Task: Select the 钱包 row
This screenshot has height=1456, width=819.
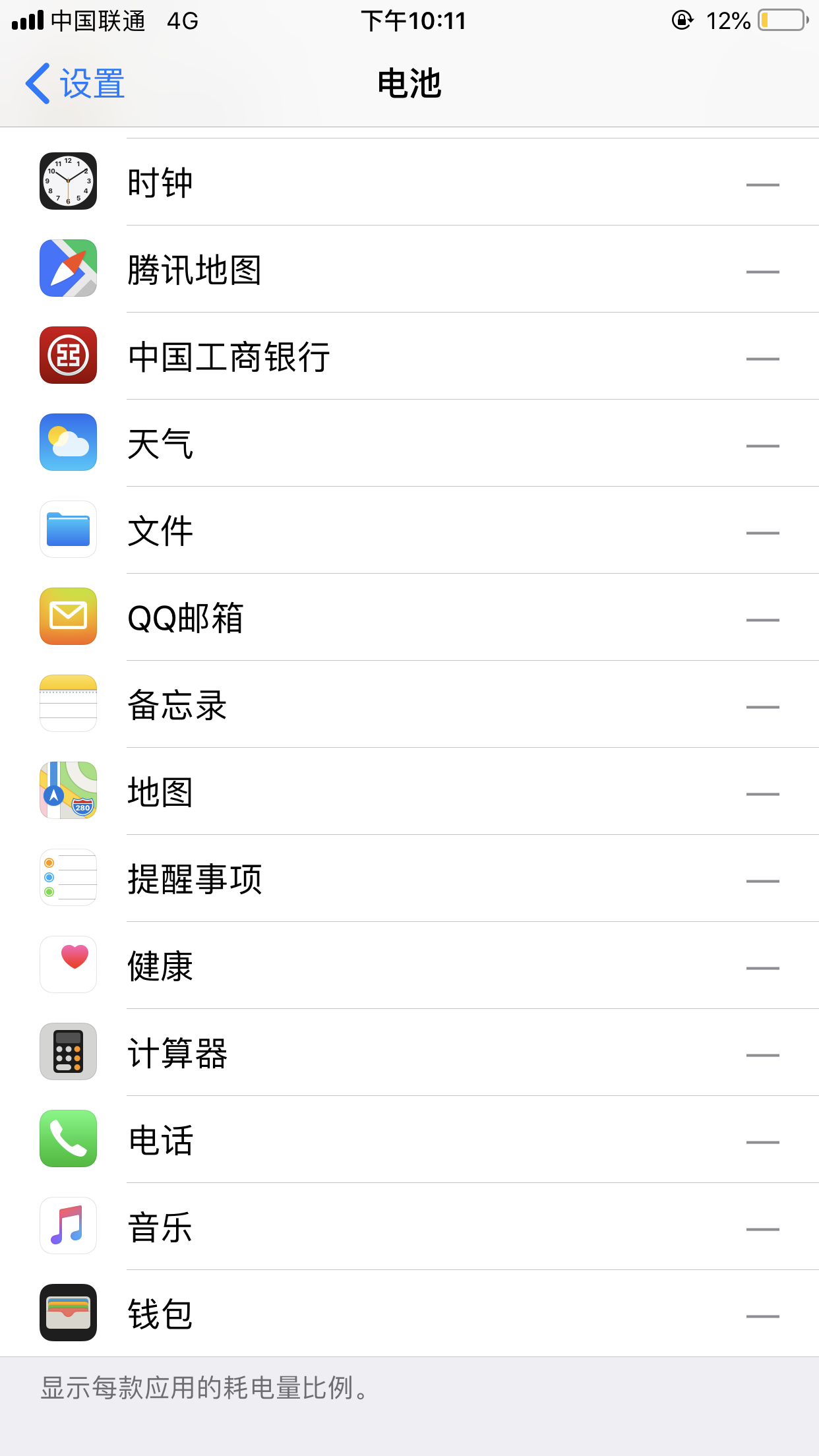Action: (x=409, y=1314)
